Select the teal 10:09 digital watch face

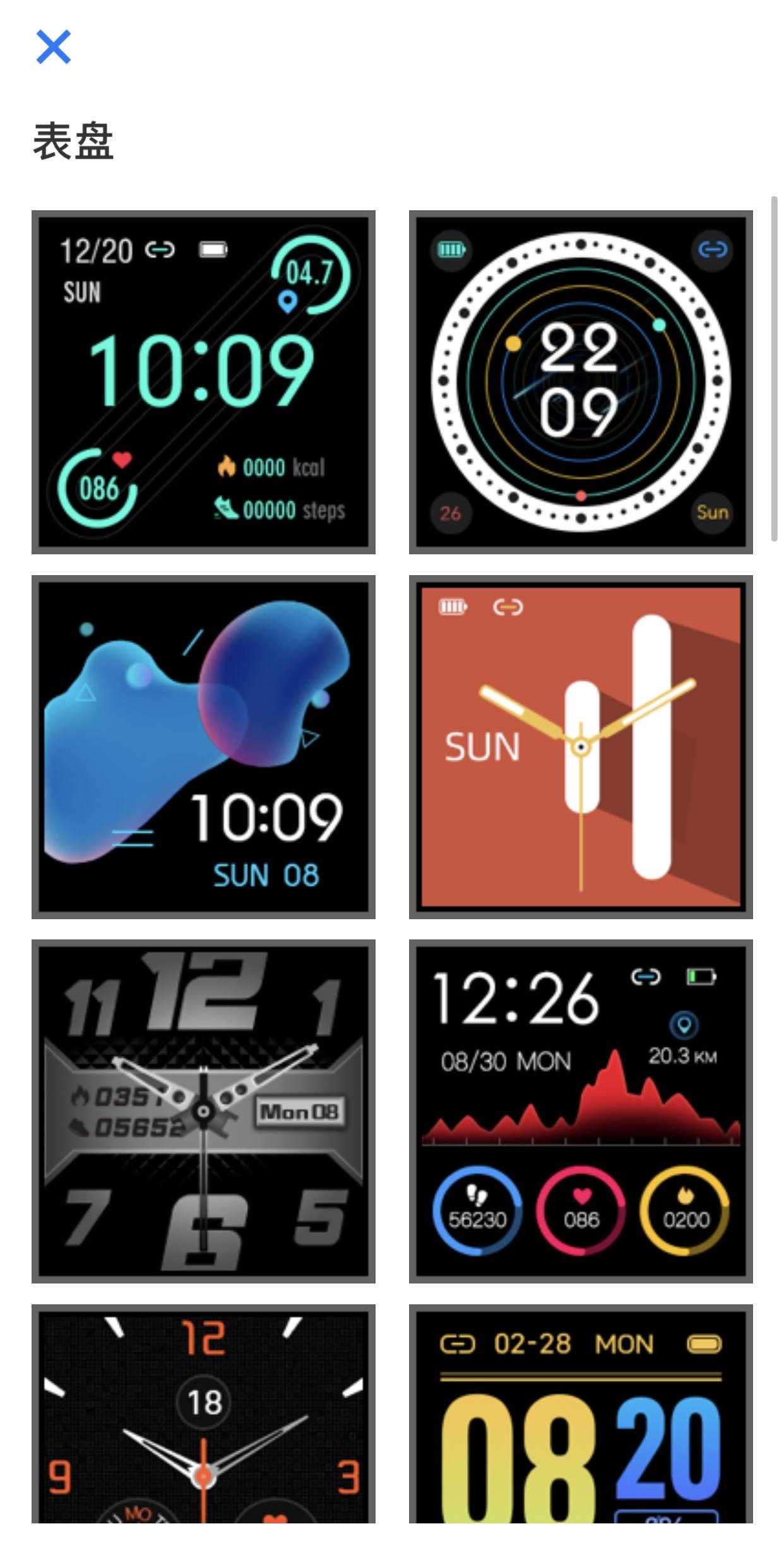pos(203,382)
